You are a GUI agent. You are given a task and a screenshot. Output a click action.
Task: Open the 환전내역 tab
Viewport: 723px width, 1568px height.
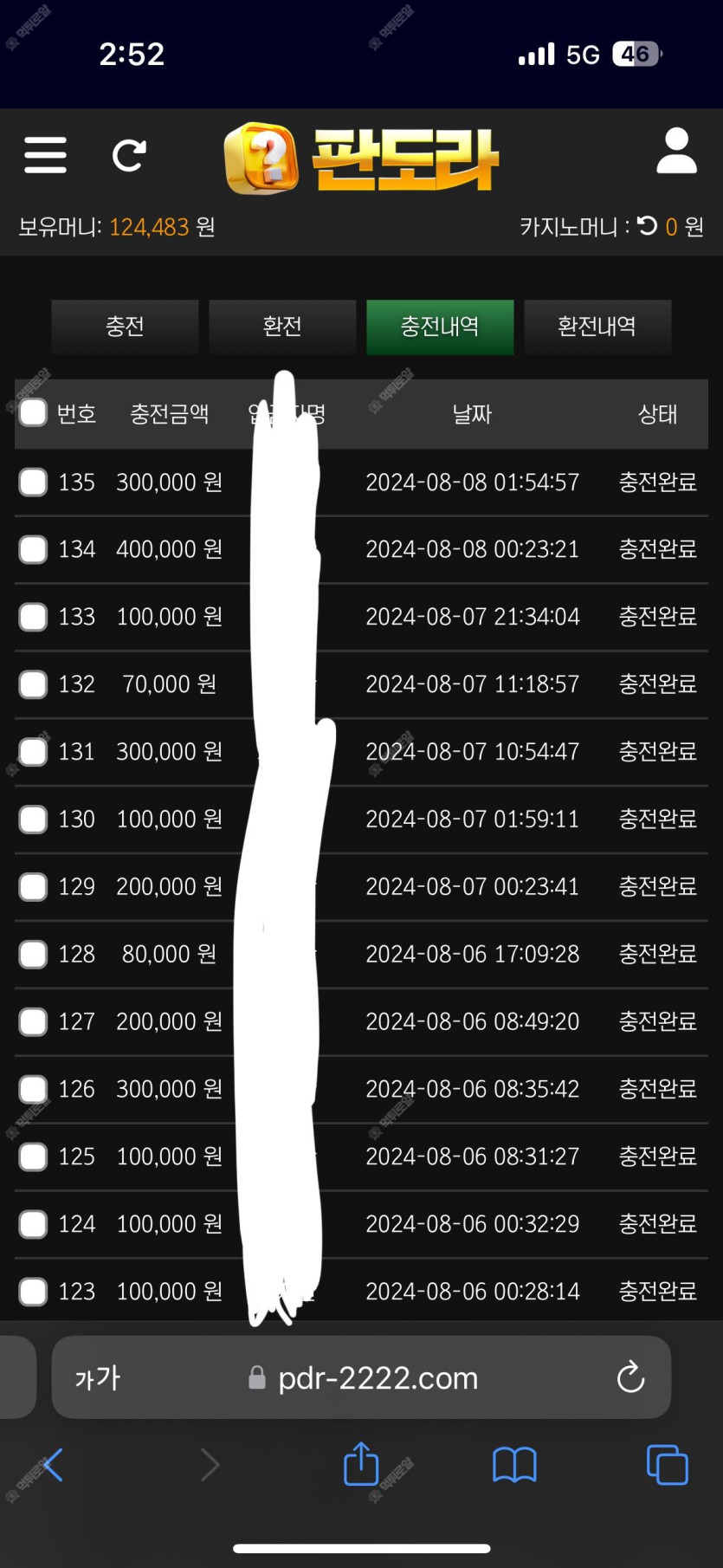(x=597, y=327)
